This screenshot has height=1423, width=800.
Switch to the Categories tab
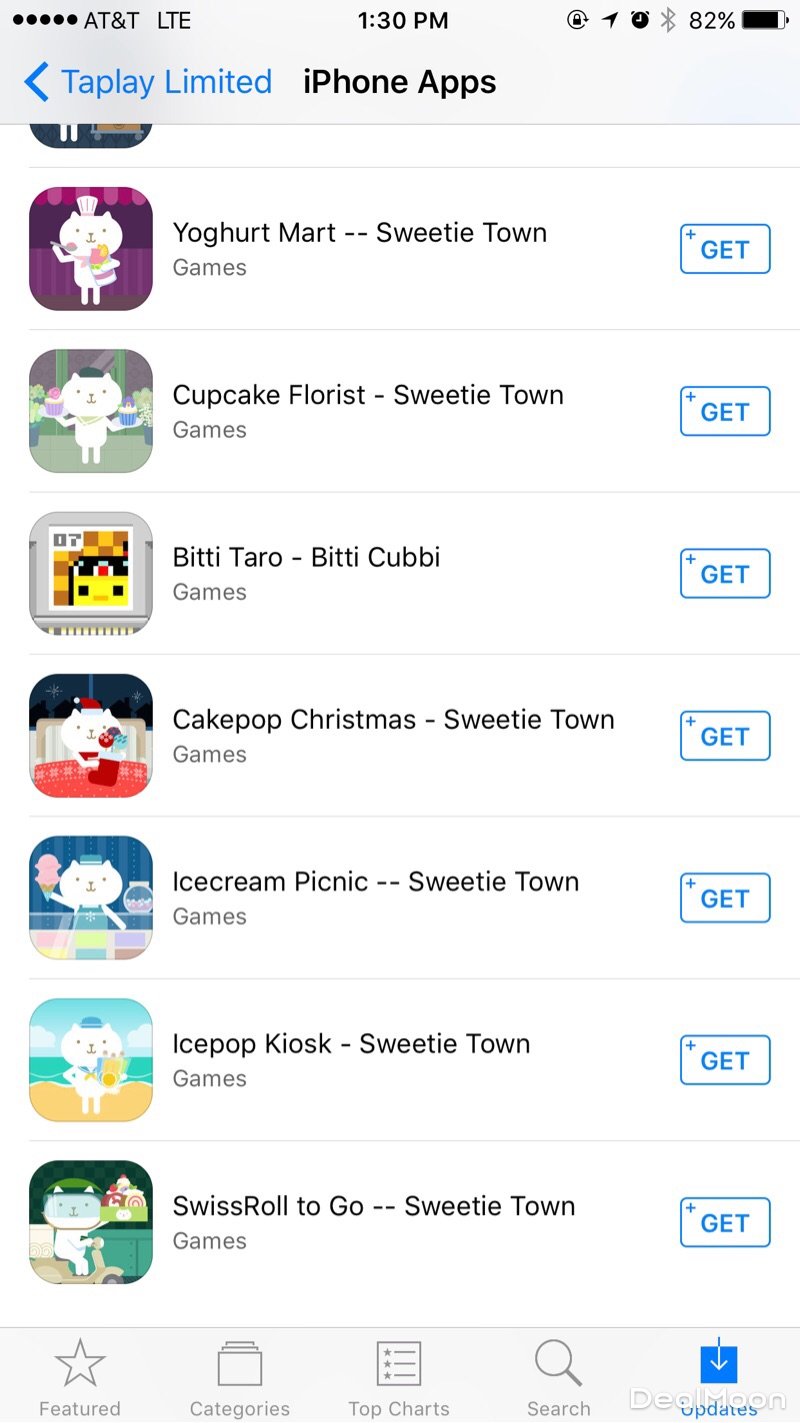click(x=240, y=1378)
